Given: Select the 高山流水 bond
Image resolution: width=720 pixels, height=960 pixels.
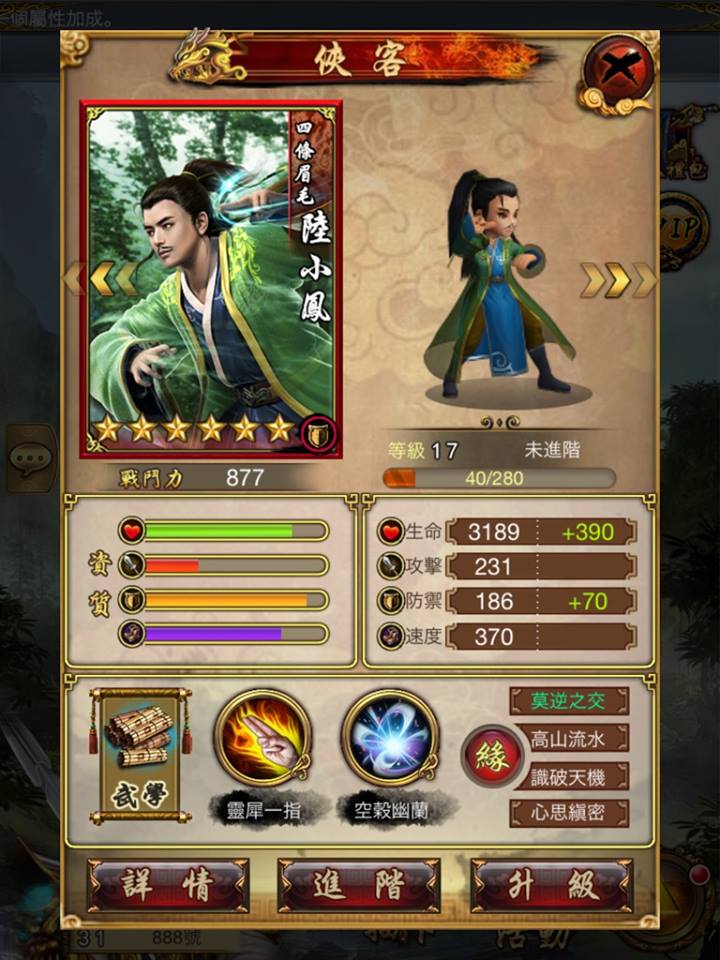Looking at the screenshot, I should pos(569,738).
